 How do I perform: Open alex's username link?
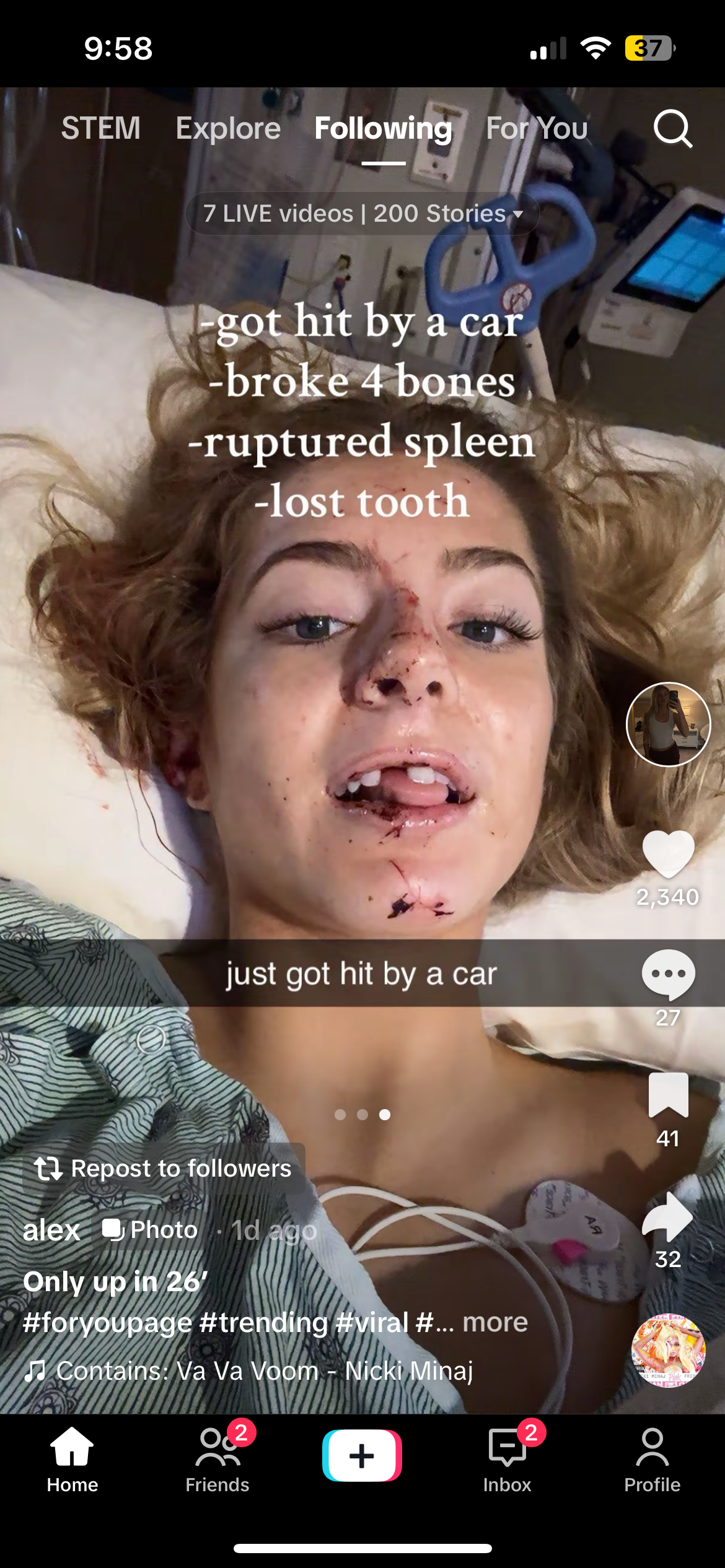click(x=51, y=1230)
